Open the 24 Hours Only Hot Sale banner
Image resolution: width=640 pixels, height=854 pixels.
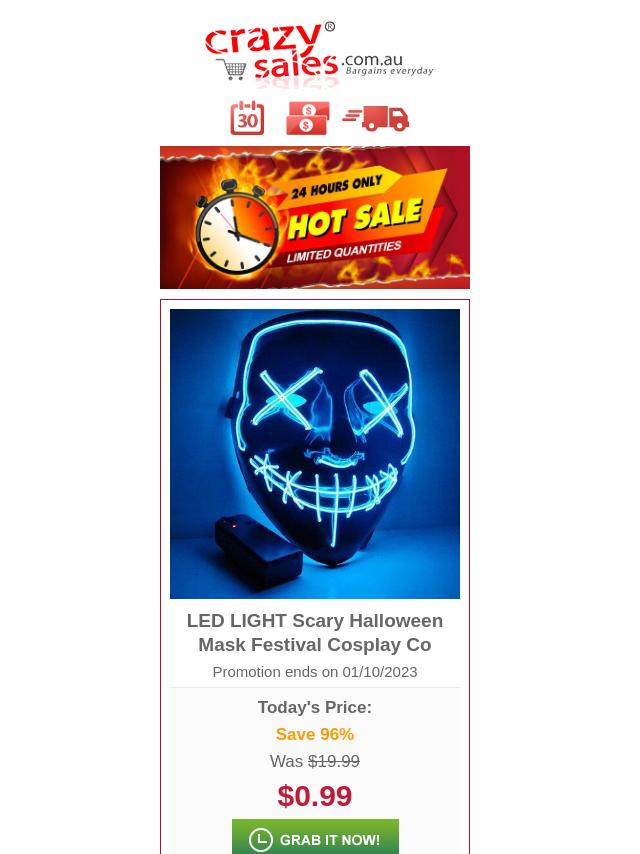coord(315,217)
